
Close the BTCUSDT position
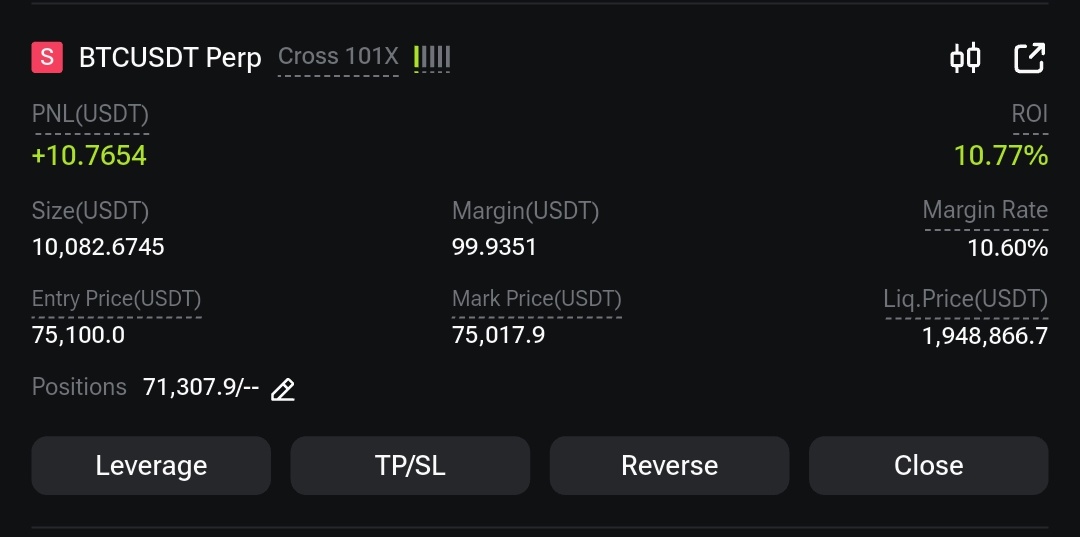(928, 465)
